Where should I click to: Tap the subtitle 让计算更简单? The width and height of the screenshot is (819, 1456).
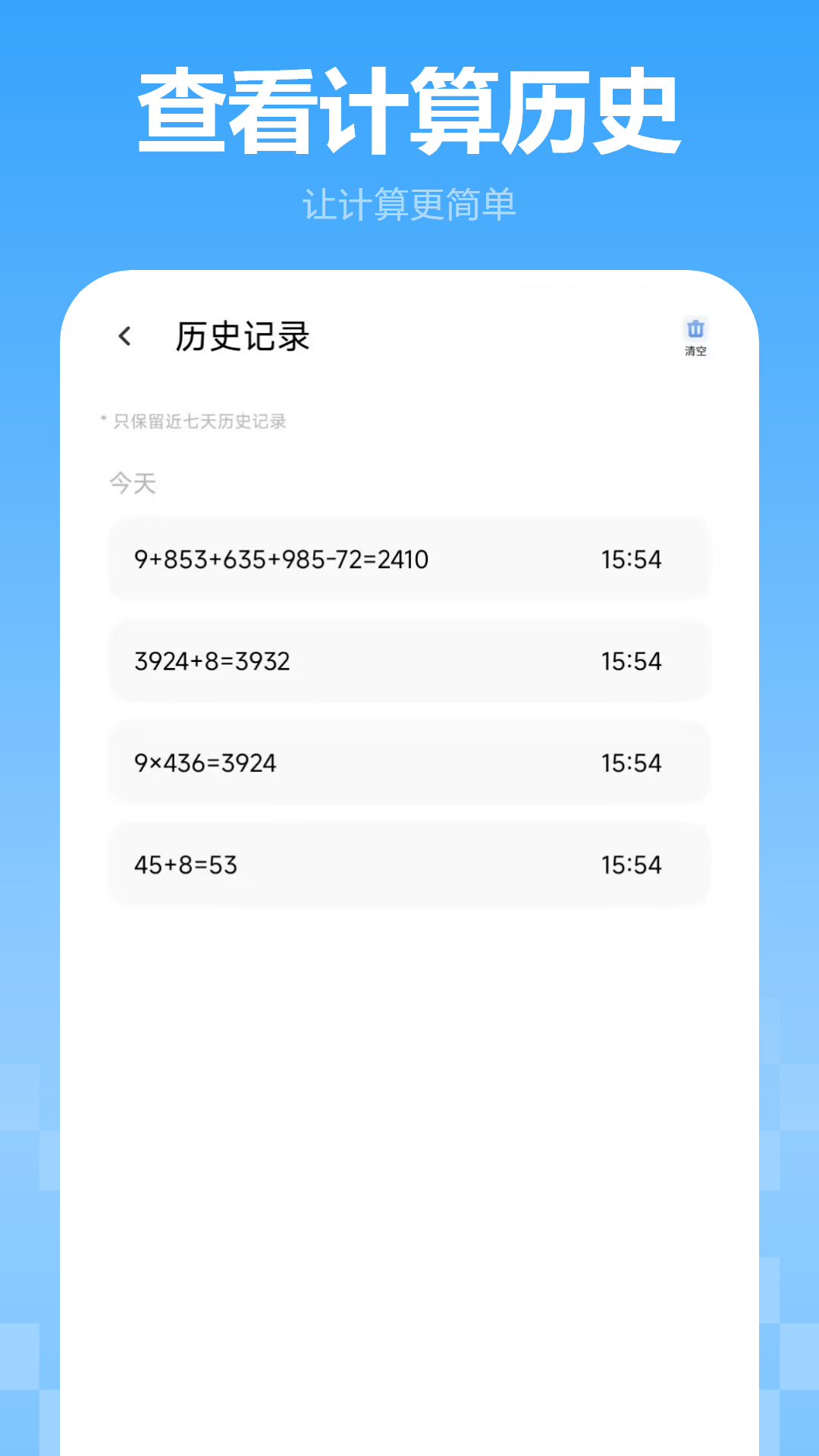(x=409, y=205)
